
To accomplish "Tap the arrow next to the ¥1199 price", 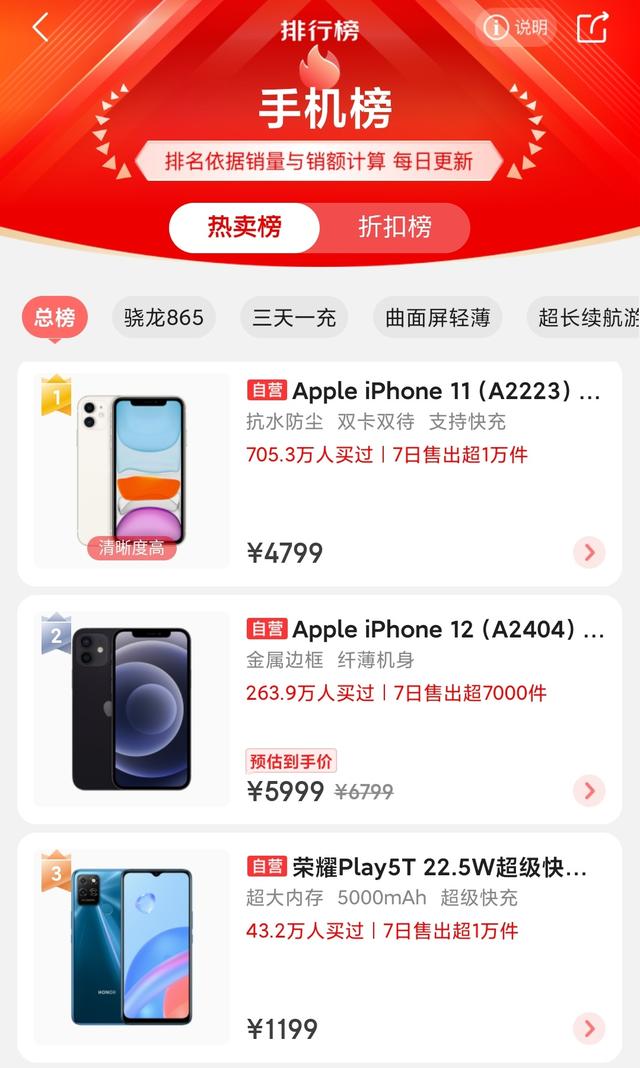I will click(589, 1028).
